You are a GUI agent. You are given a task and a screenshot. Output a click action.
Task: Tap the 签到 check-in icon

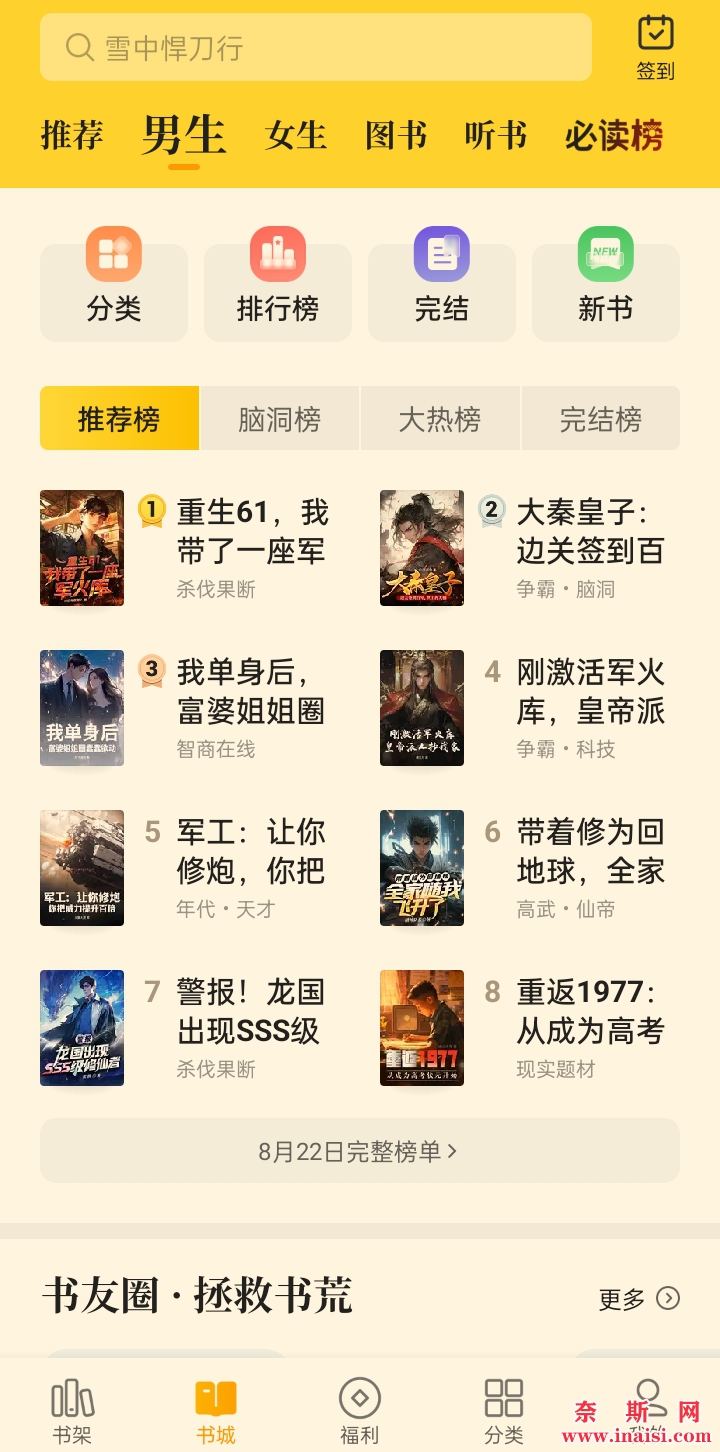656,46
